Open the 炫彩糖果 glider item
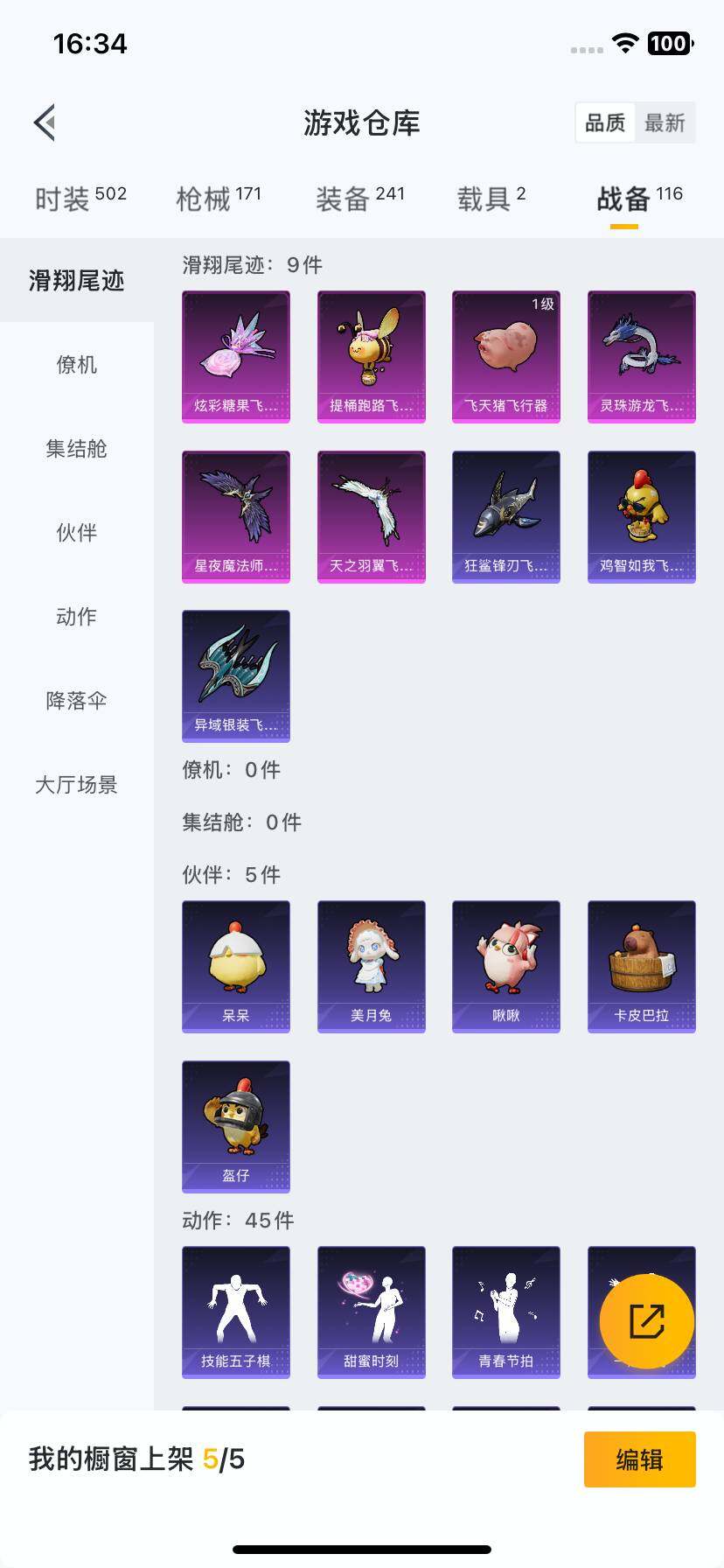 (x=236, y=356)
